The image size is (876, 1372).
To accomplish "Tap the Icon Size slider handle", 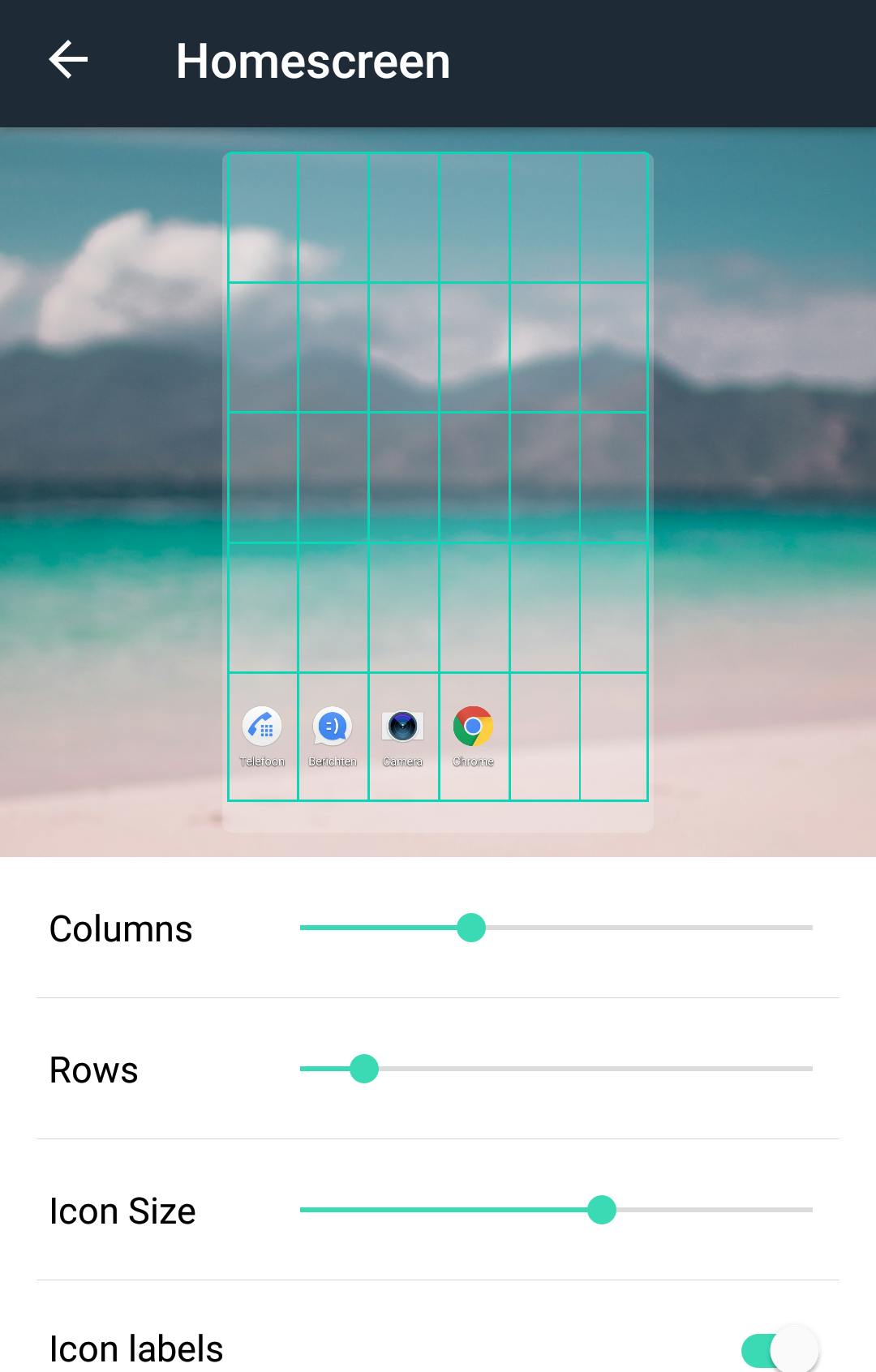I will [x=602, y=1210].
